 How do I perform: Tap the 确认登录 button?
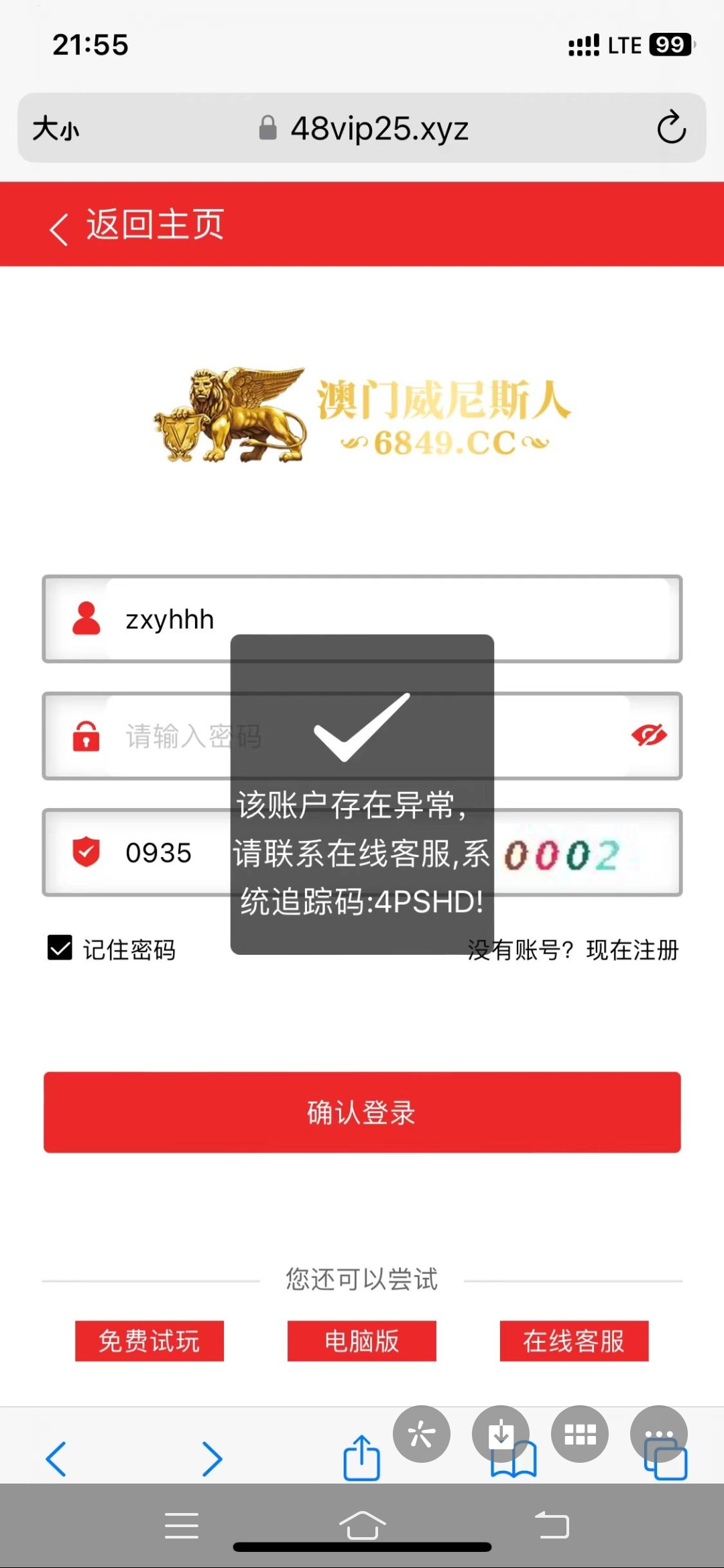pos(362,1112)
